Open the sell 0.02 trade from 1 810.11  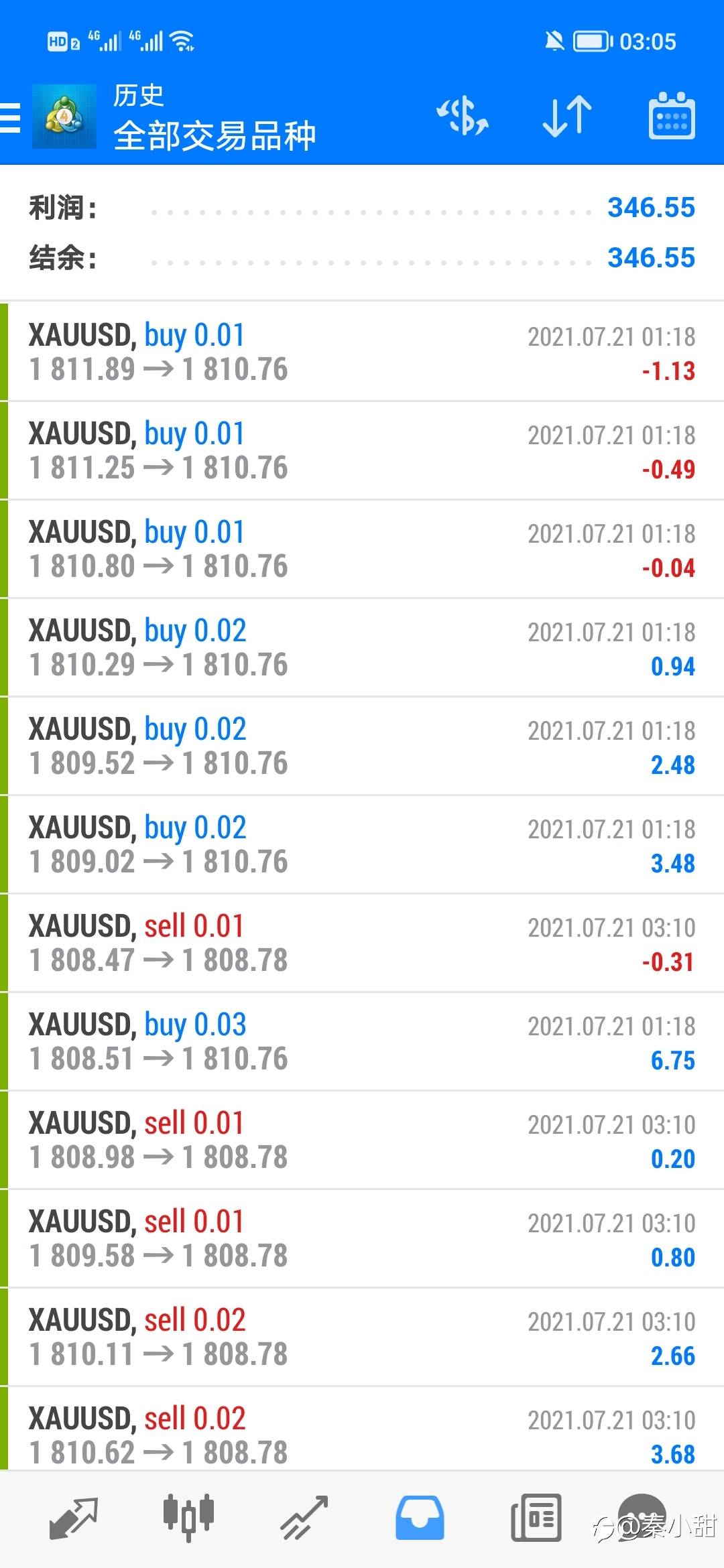pyautogui.click(x=362, y=1337)
